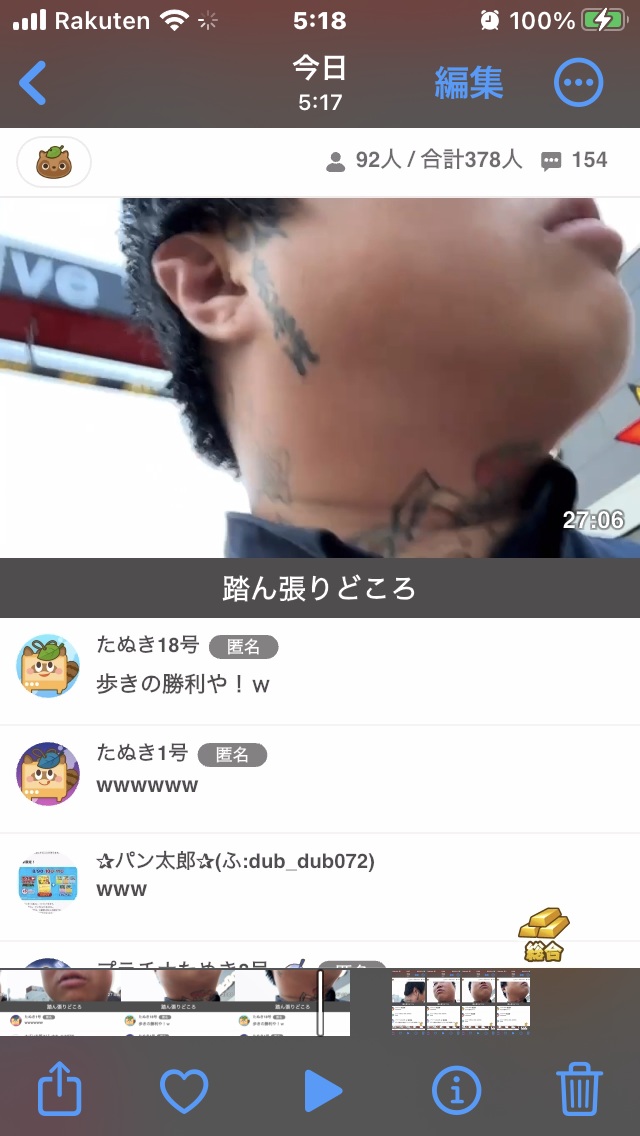Tap the video frame scrubber strip
The height and width of the screenshot is (1136, 640).
(x=175, y=1003)
